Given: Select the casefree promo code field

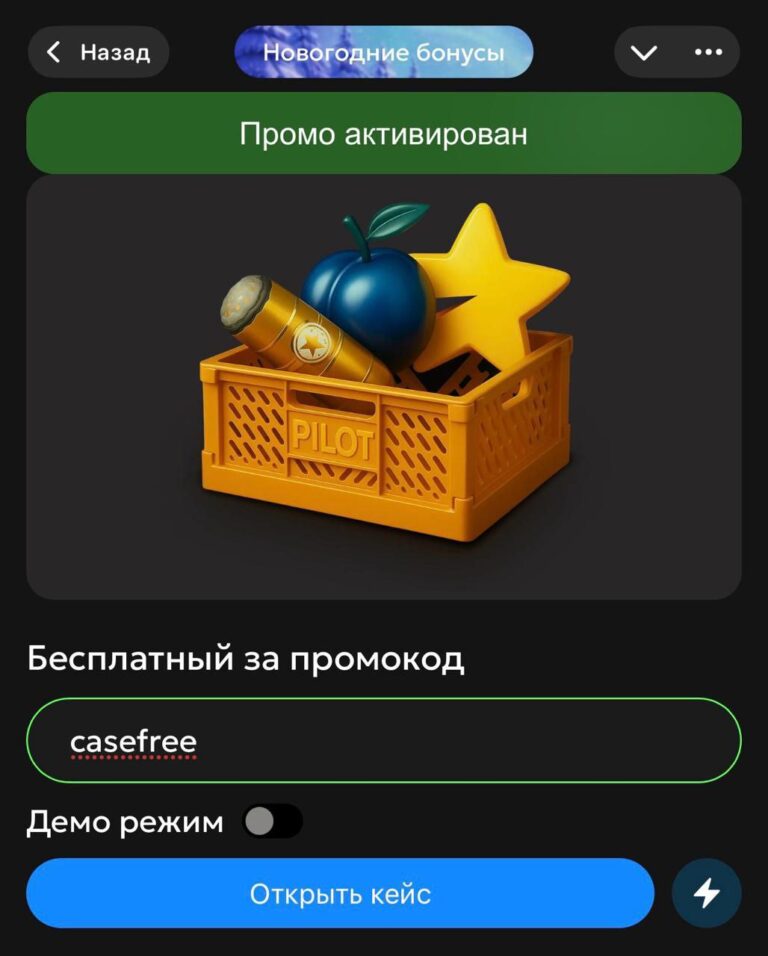Looking at the screenshot, I should pos(384,741).
